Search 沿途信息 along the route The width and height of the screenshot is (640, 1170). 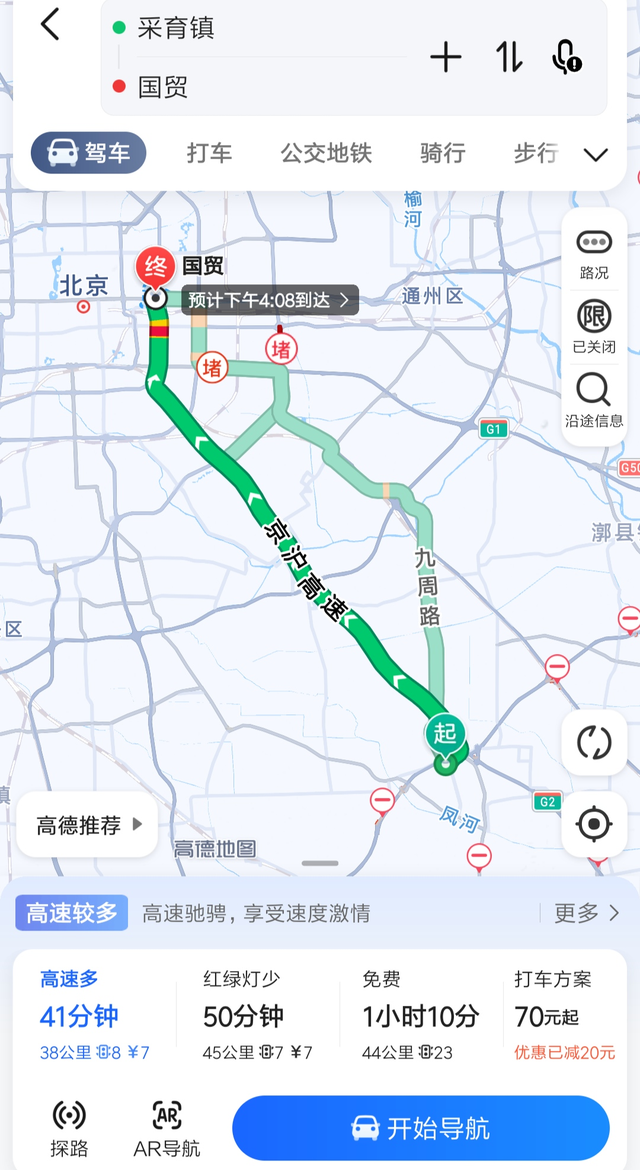[594, 399]
